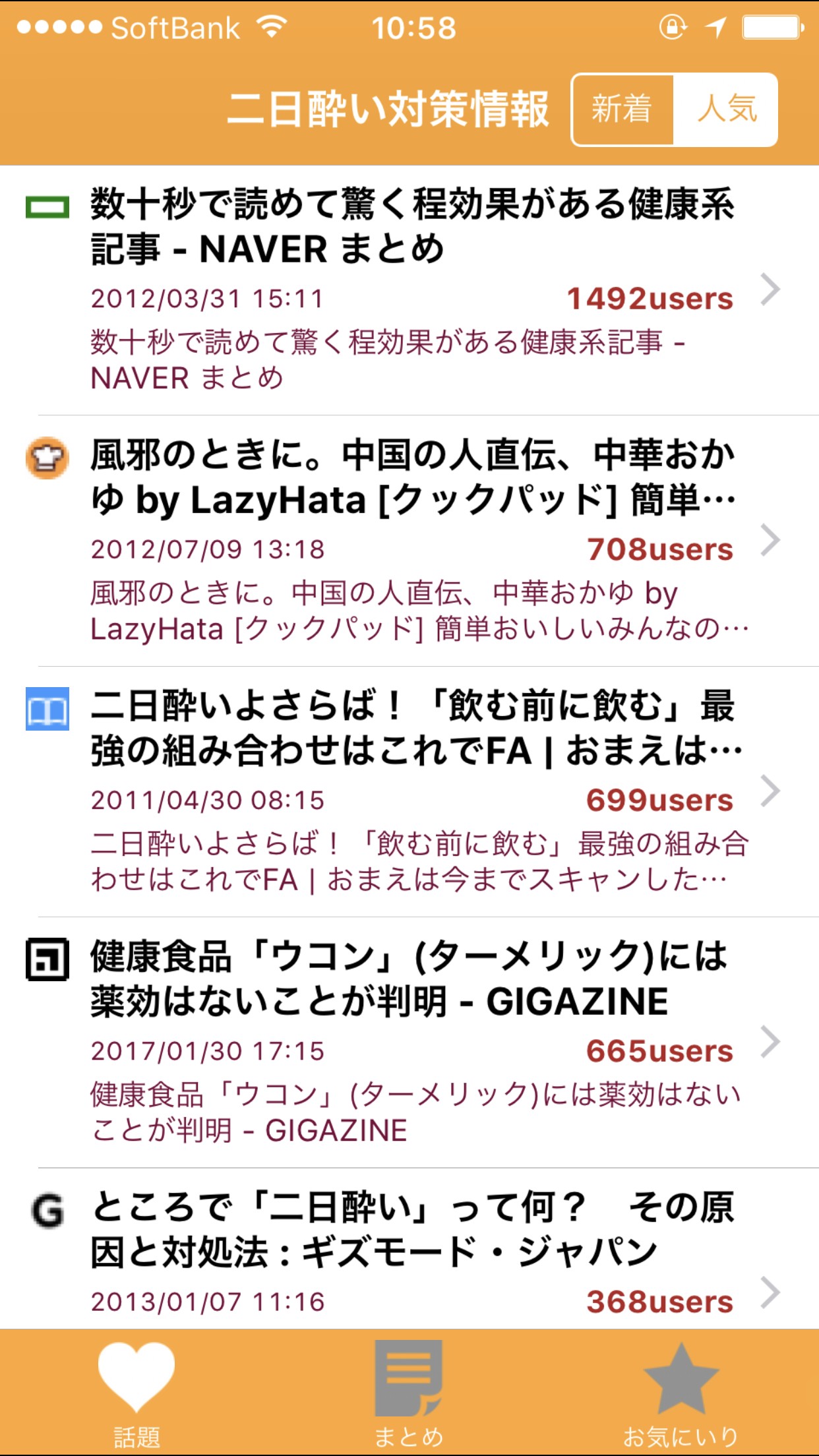Select the 人気 segment
The image size is (819, 1456).
(725, 109)
